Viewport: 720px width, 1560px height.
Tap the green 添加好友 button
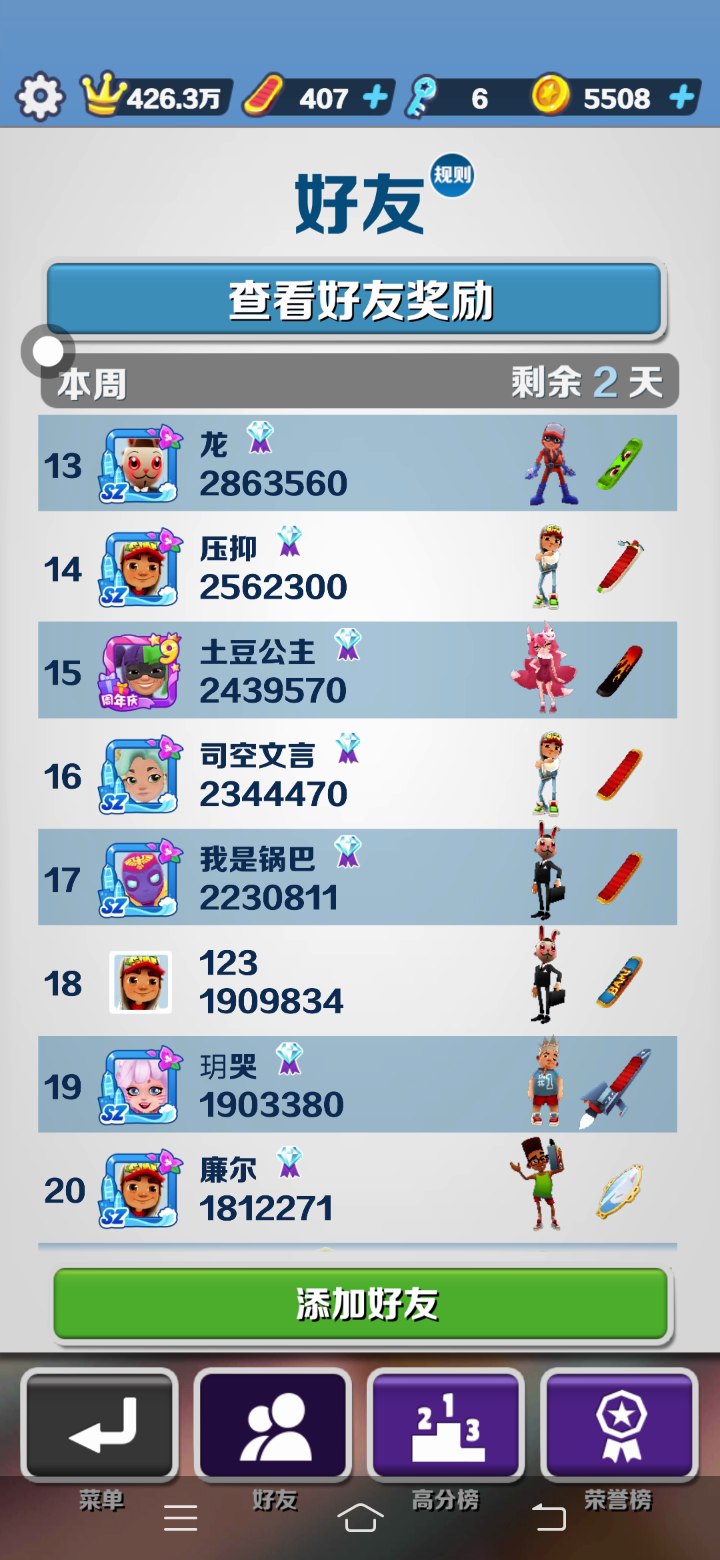(361, 1304)
